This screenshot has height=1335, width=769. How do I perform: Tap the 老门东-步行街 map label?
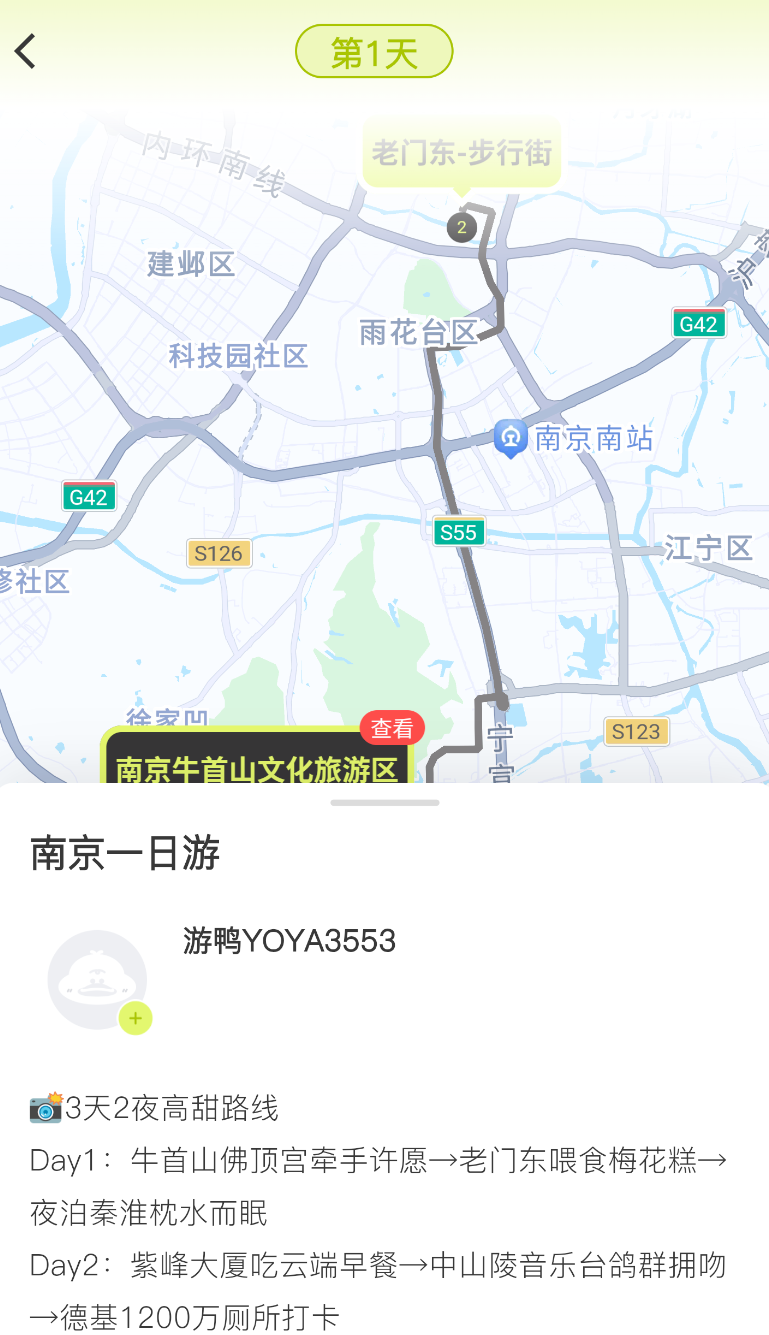point(461,154)
